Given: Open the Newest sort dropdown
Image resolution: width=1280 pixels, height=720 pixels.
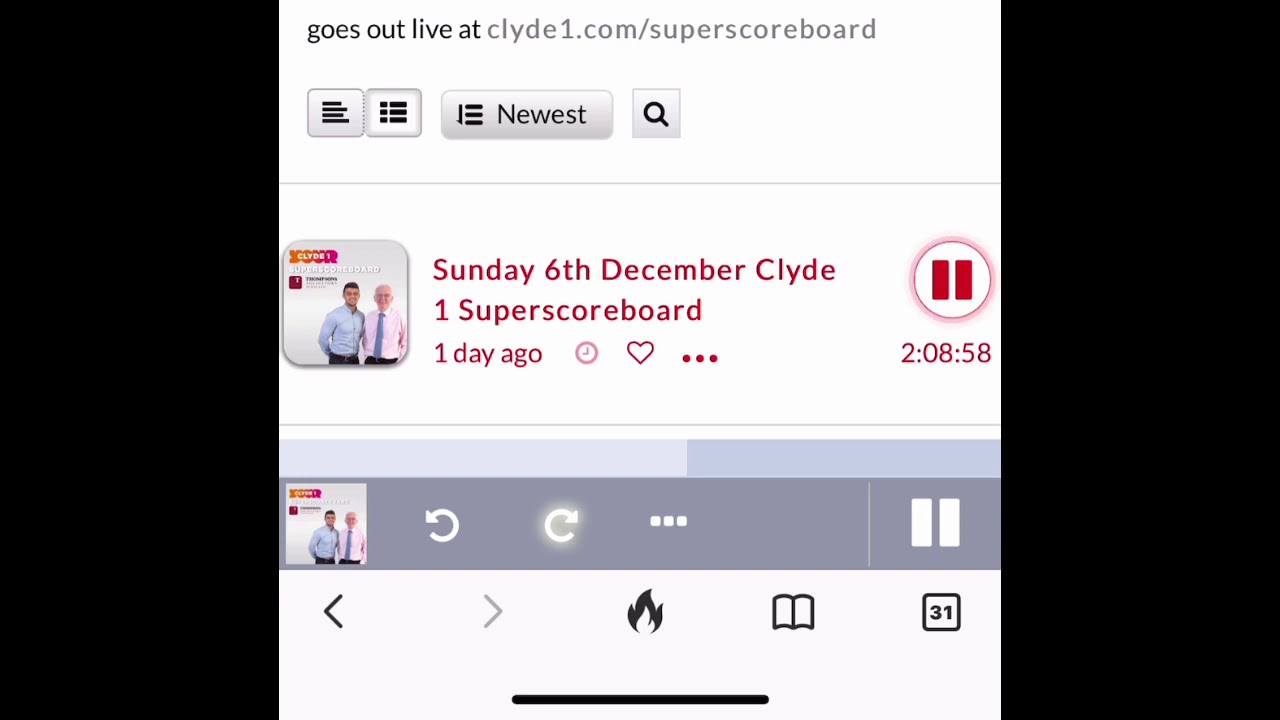Looking at the screenshot, I should click(527, 115).
